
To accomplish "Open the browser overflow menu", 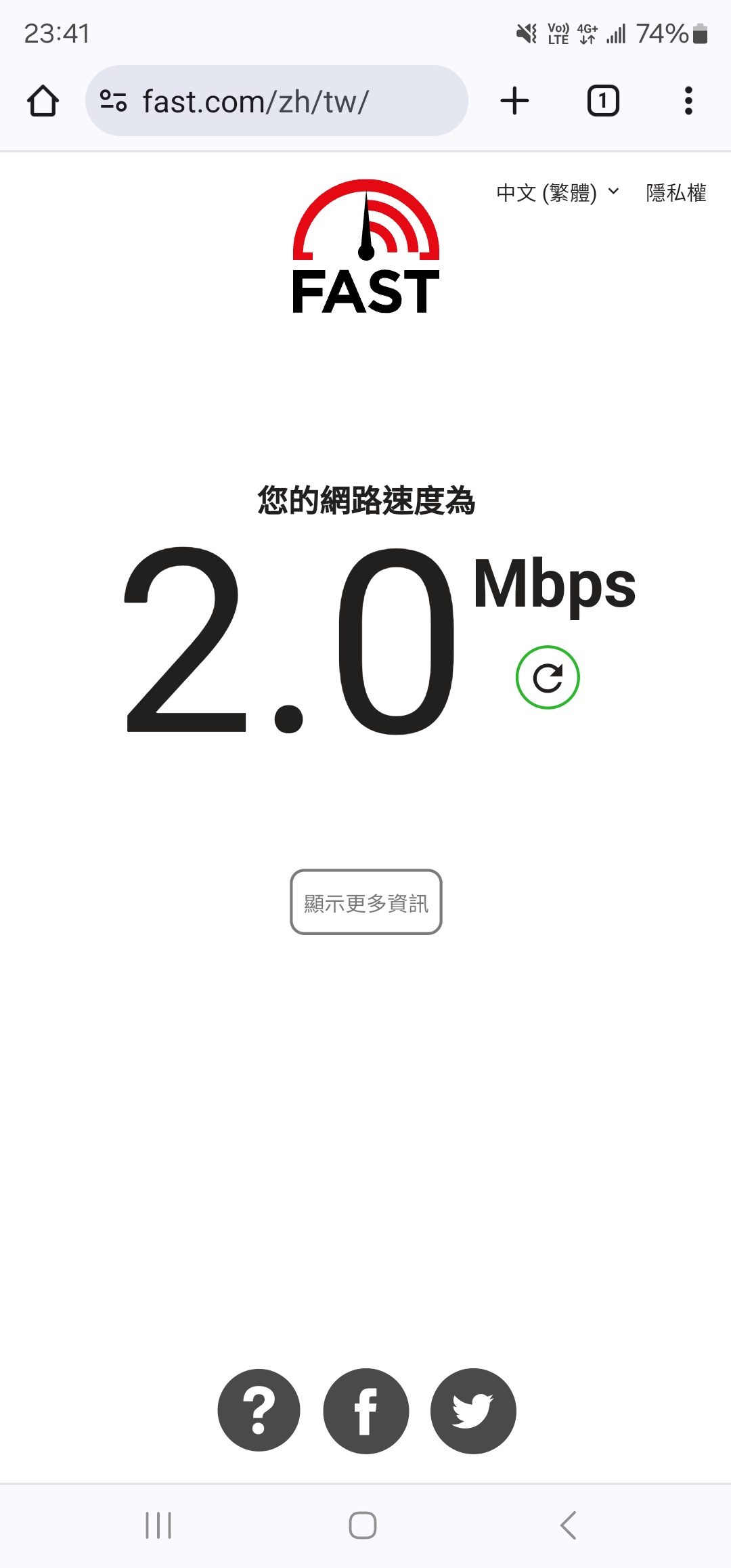I will click(x=688, y=101).
